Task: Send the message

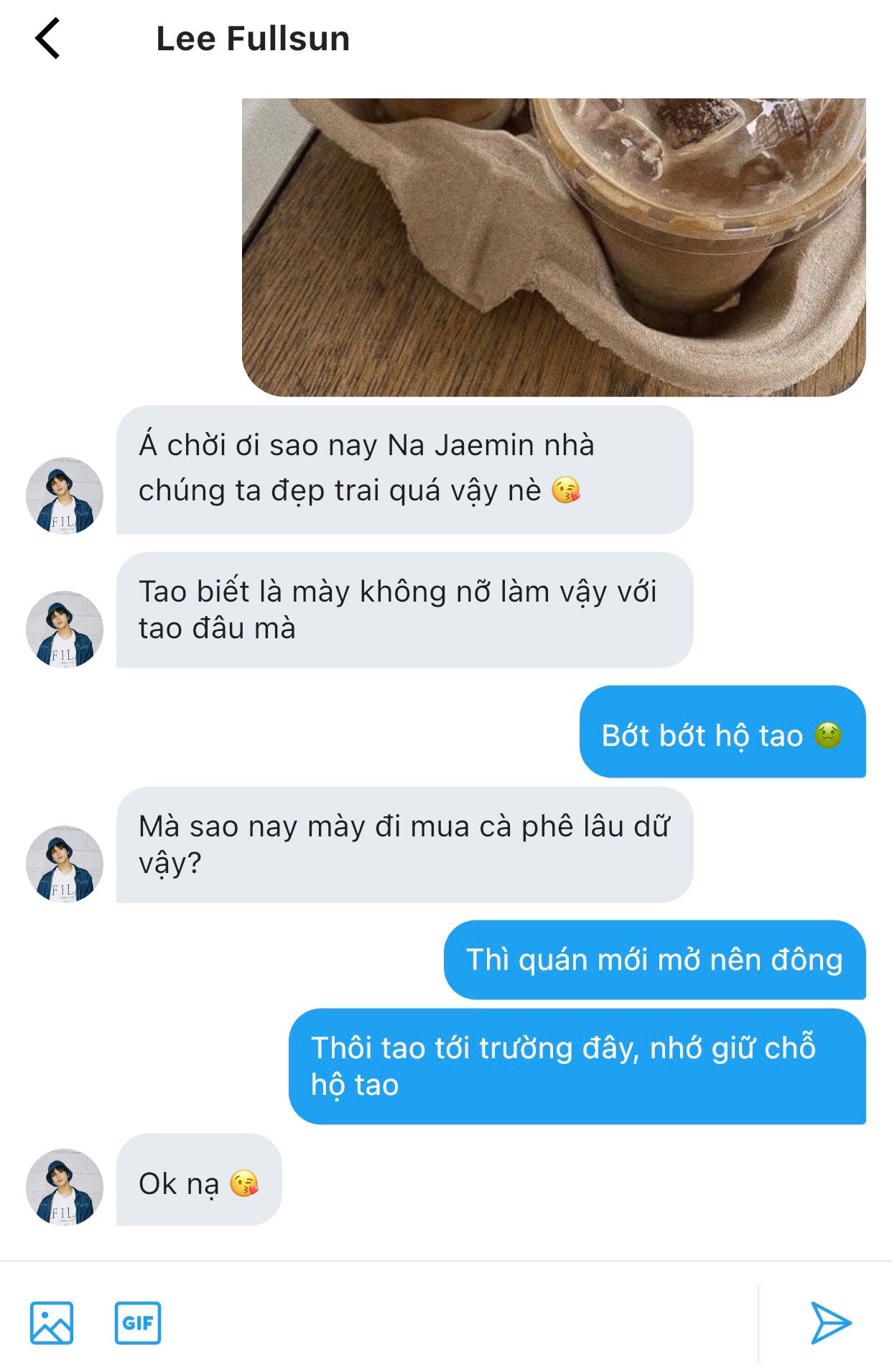Action: [831, 1322]
